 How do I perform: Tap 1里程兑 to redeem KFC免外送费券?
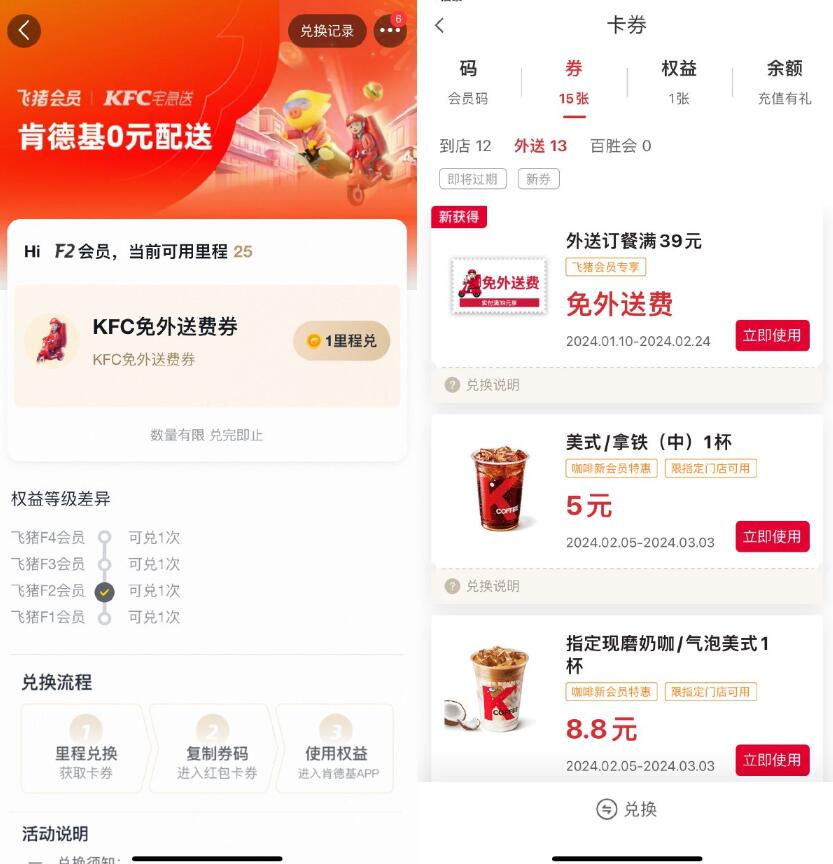(341, 341)
